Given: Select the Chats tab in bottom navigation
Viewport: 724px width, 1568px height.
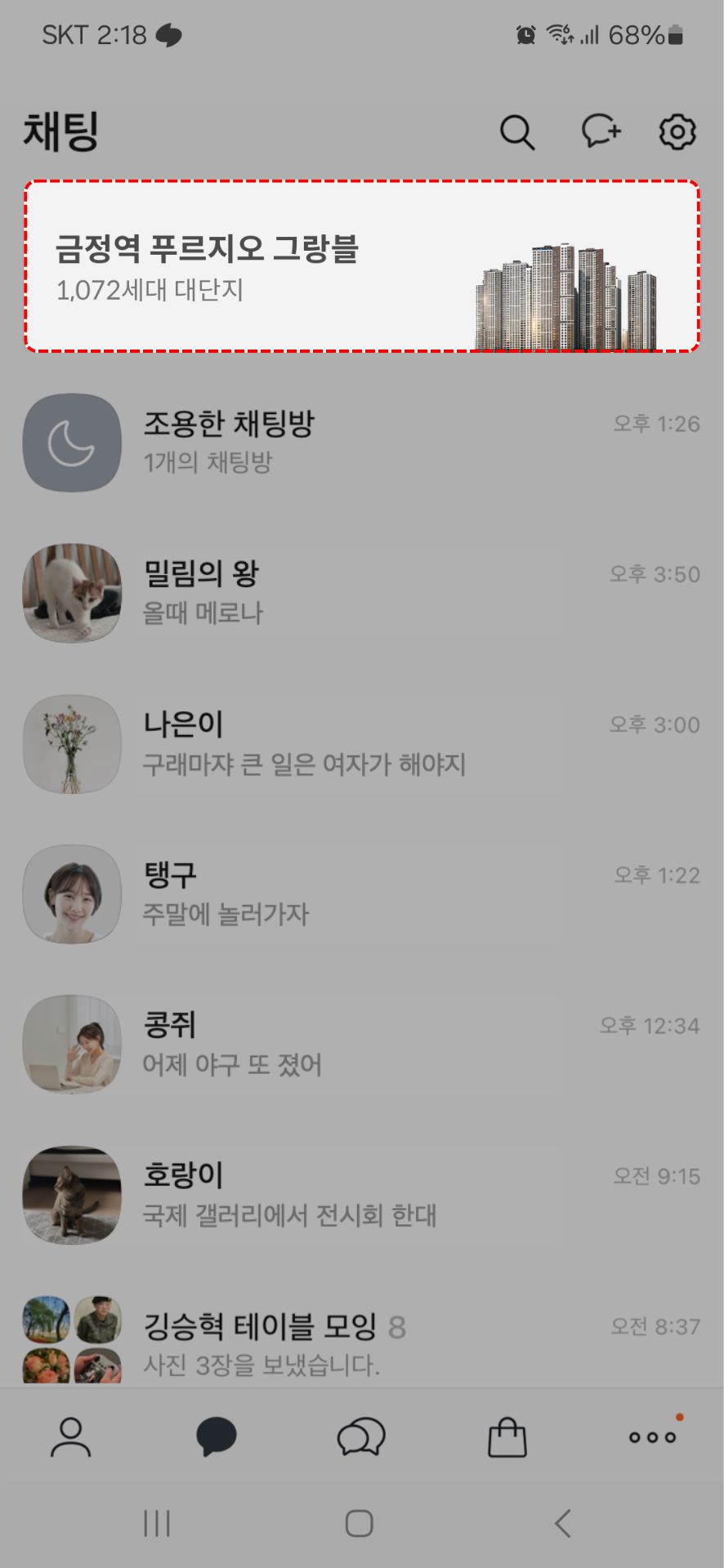Looking at the screenshot, I should 217,1437.
